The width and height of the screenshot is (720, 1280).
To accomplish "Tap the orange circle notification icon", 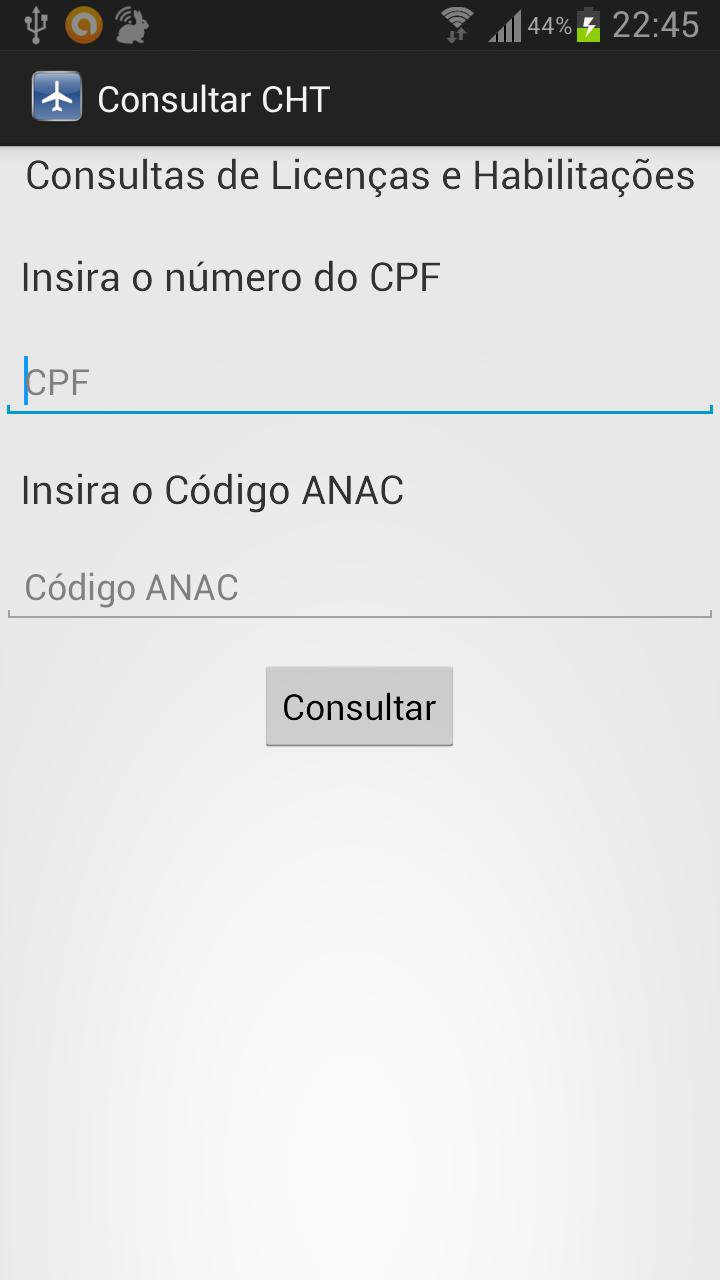I will [84, 25].
